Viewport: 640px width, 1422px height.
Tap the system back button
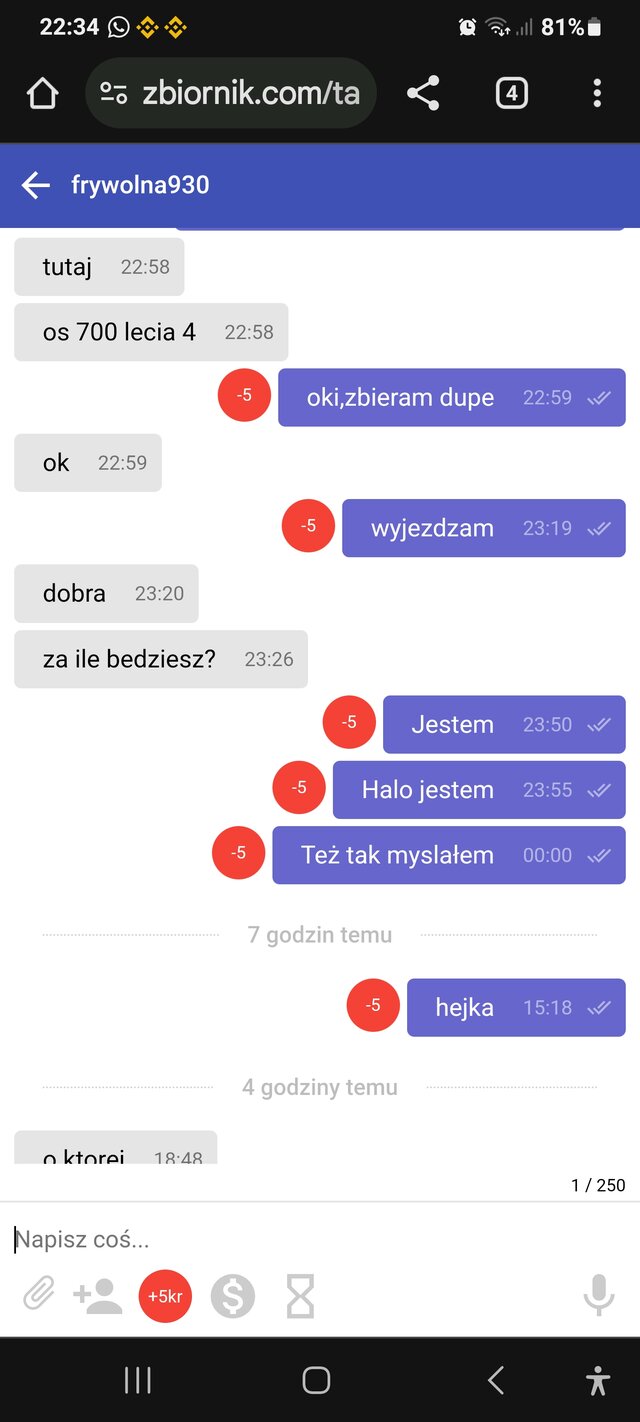click(x=496, y=1381)
